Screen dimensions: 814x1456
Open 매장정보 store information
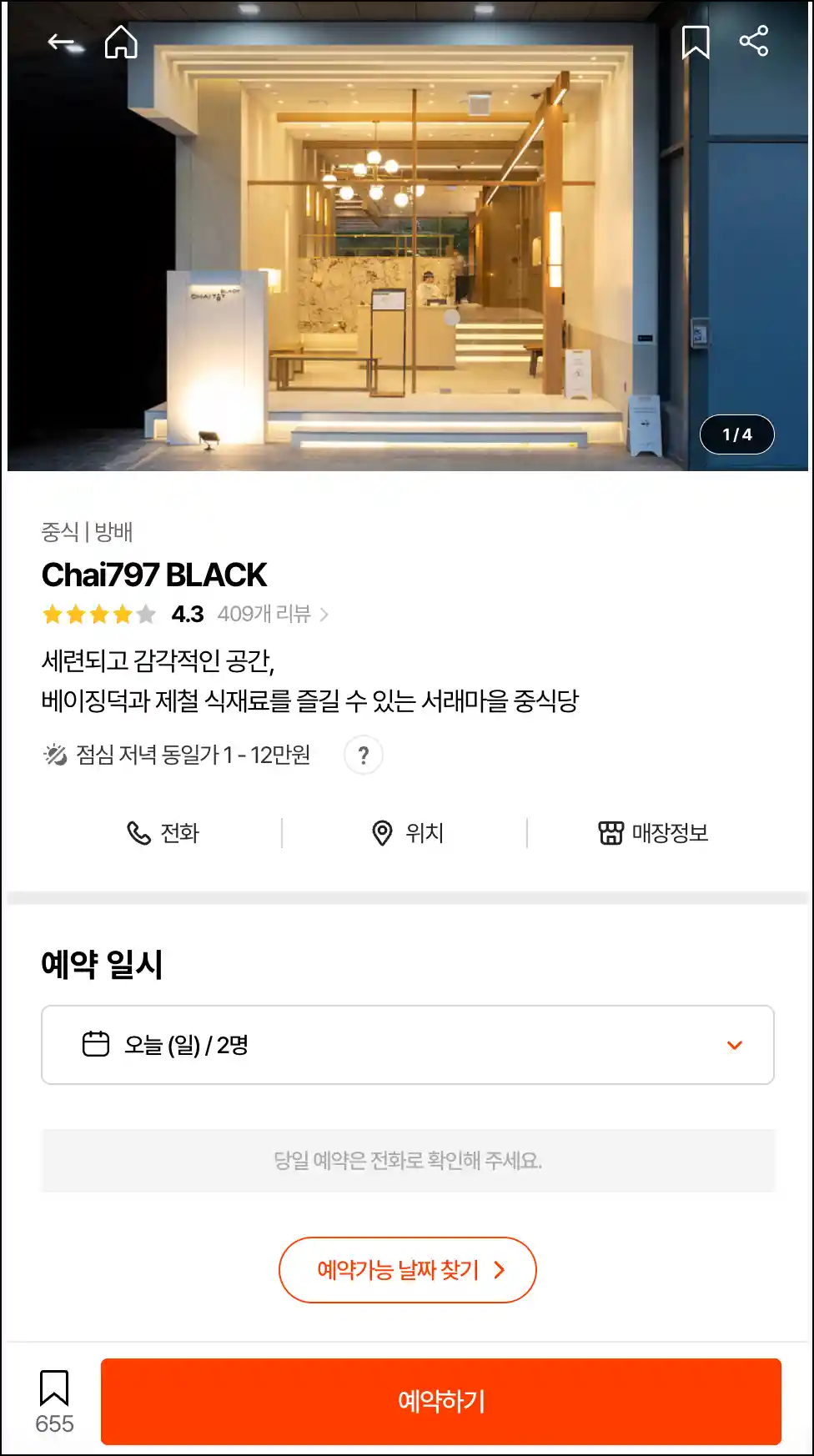pos(653,833)
